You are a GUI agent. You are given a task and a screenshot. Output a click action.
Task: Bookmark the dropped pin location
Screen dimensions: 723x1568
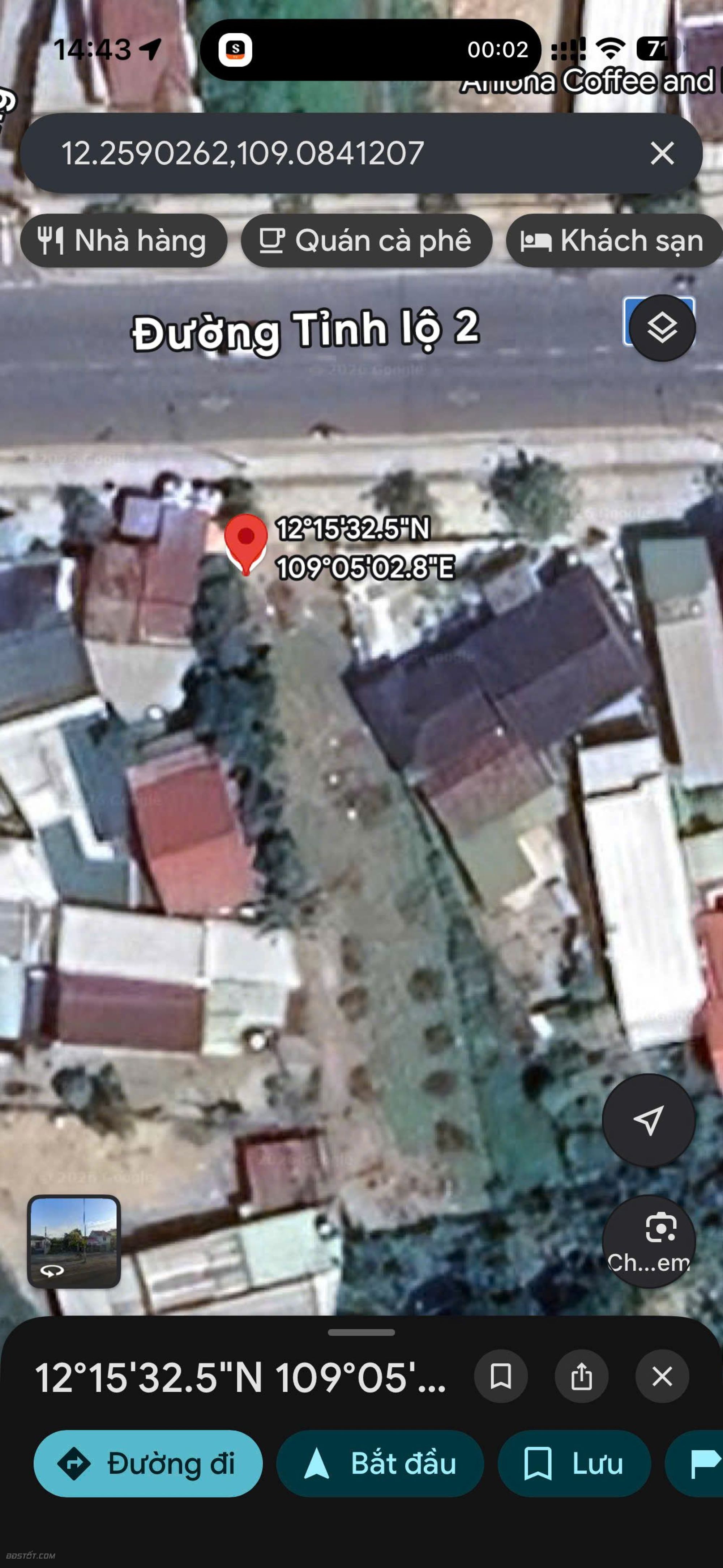click(500, 1376)
